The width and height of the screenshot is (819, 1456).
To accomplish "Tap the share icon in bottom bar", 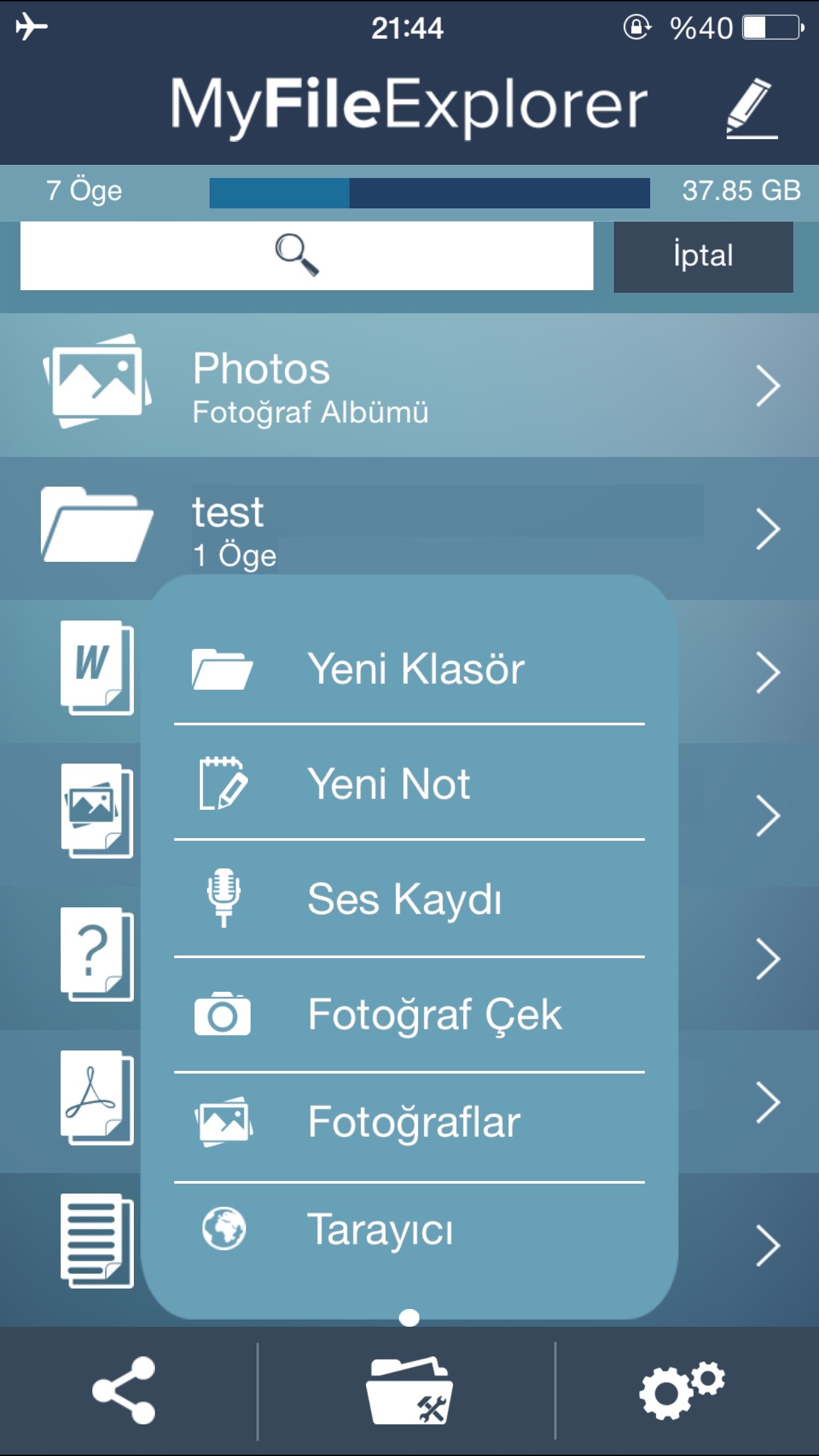I will [x=125, y=1390].
